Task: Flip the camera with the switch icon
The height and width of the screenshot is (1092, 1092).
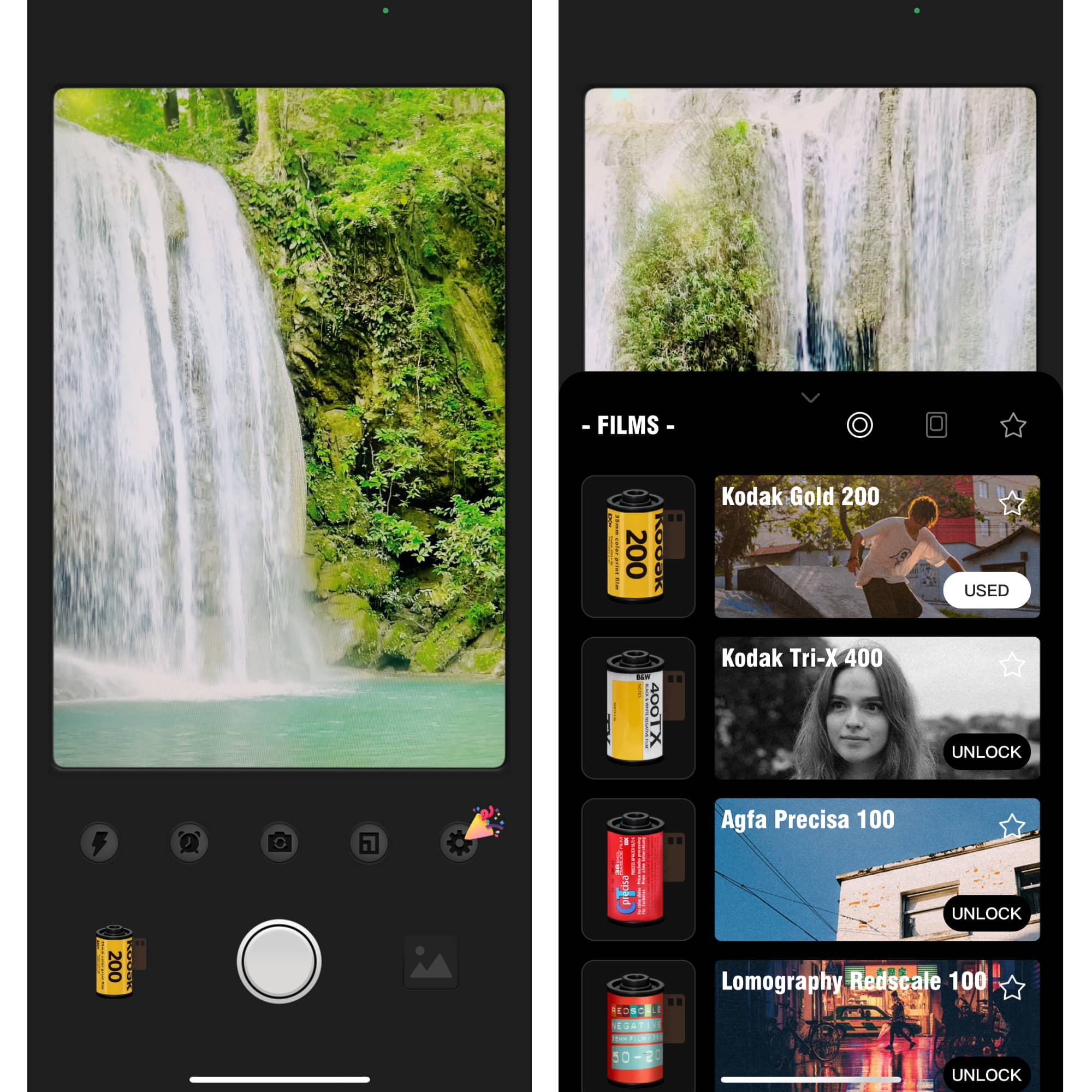Action: point(279,842)
